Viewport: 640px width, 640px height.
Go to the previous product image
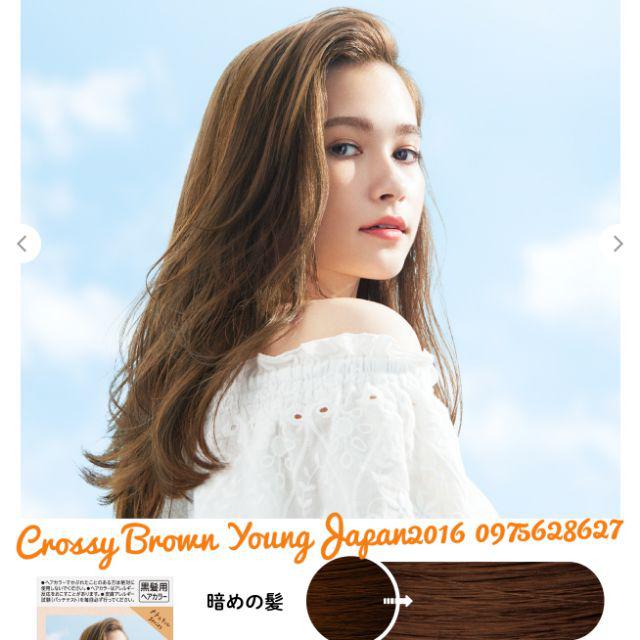click(21, 243)
